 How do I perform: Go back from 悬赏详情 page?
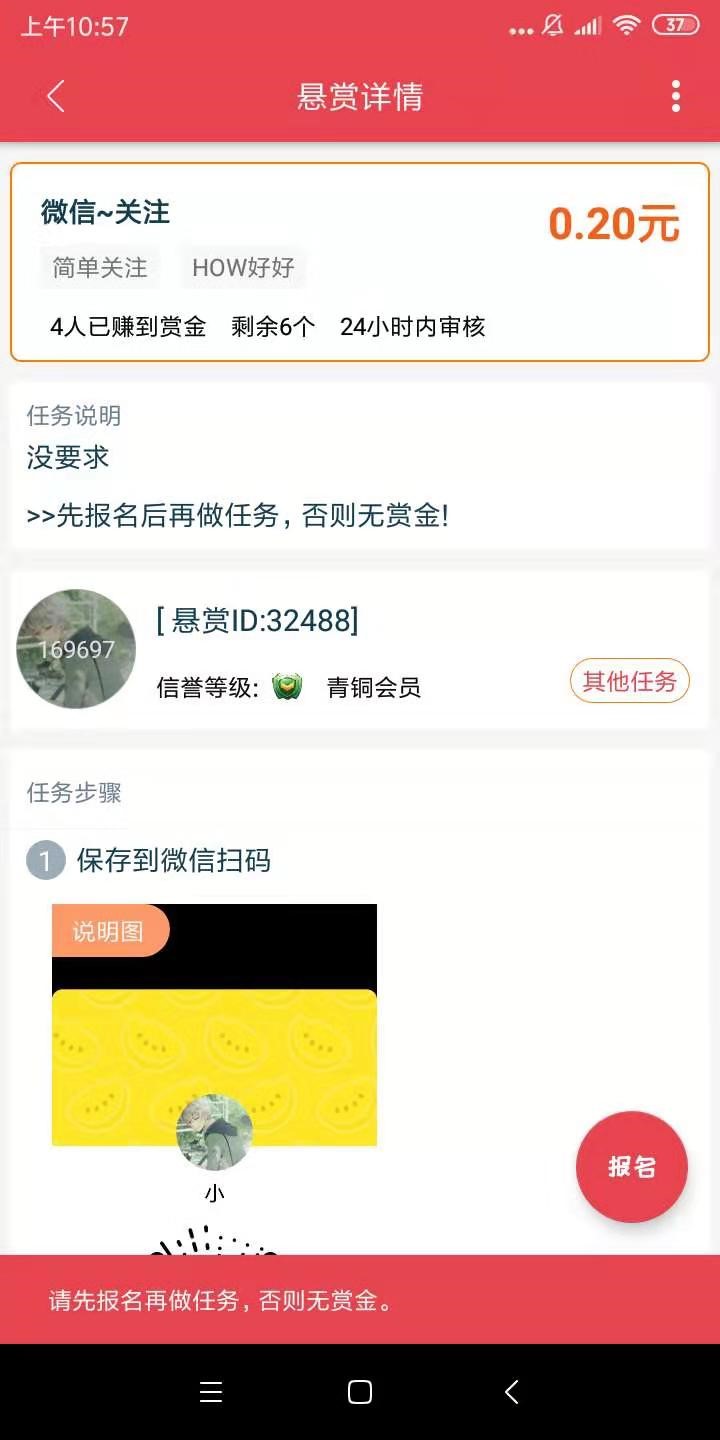click(56, 96)
